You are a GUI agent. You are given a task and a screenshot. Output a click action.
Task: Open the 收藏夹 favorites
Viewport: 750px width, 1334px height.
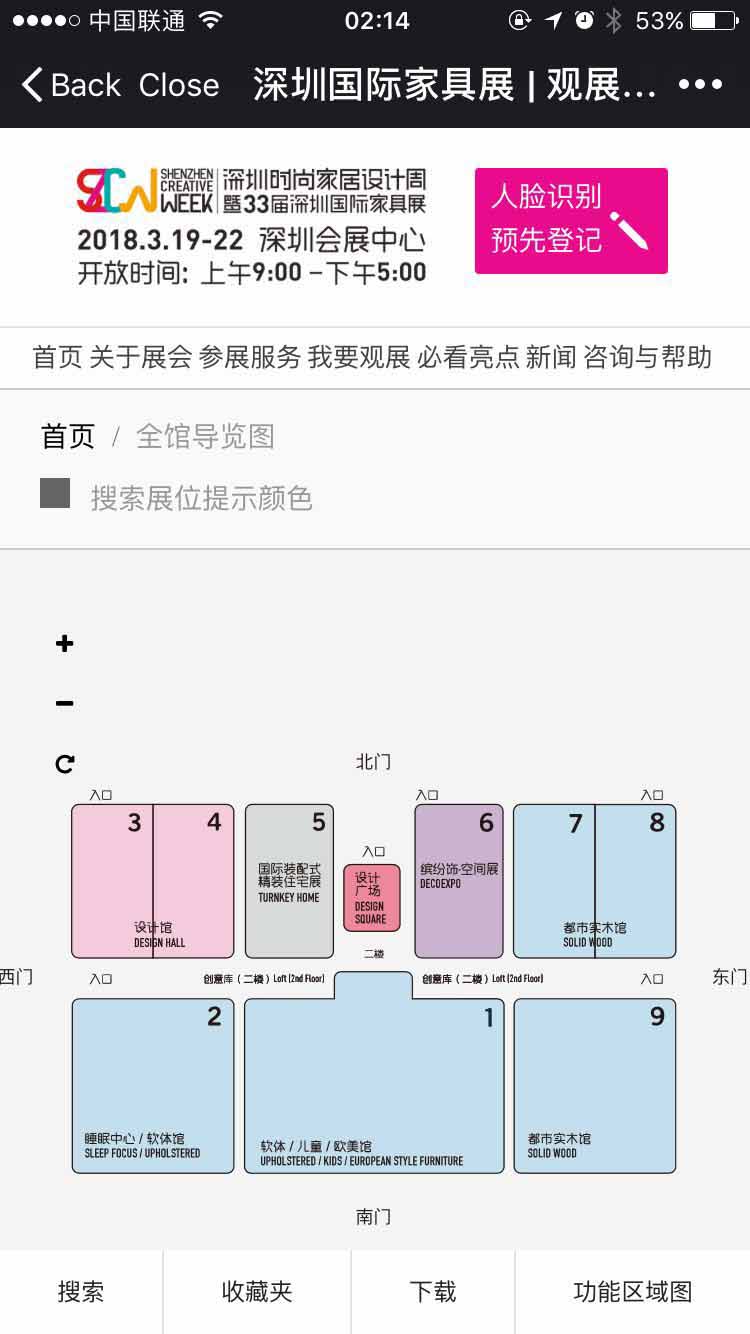[257, 1291]
